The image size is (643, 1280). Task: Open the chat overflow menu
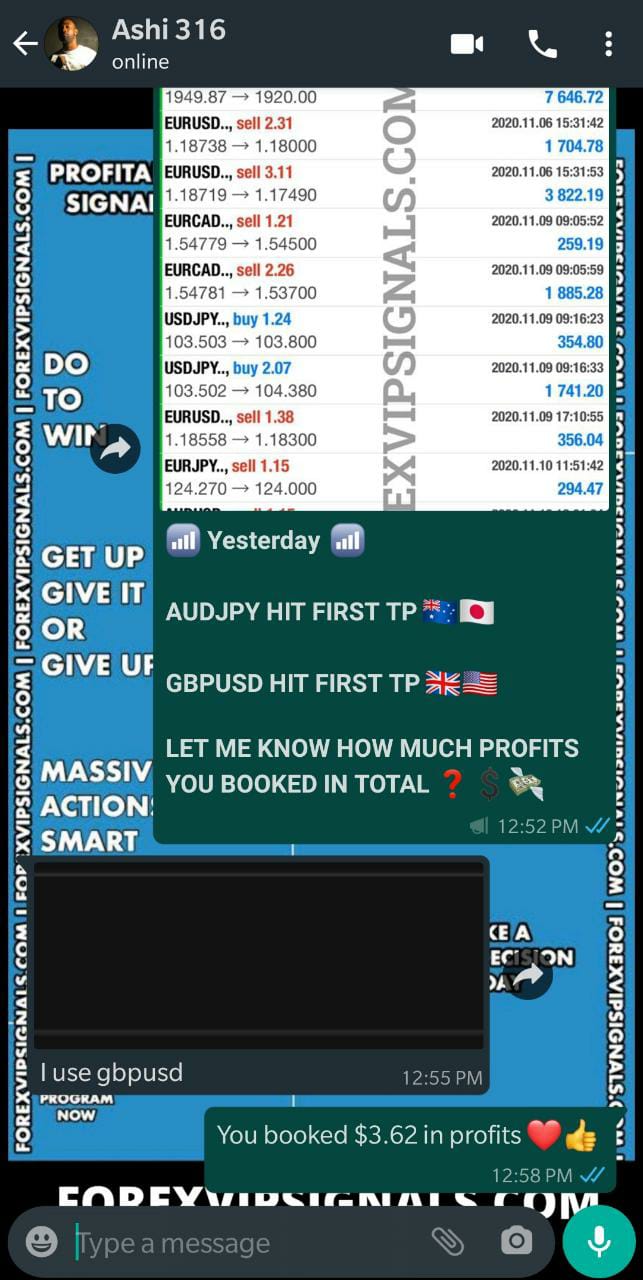click(x=608, y=44)
